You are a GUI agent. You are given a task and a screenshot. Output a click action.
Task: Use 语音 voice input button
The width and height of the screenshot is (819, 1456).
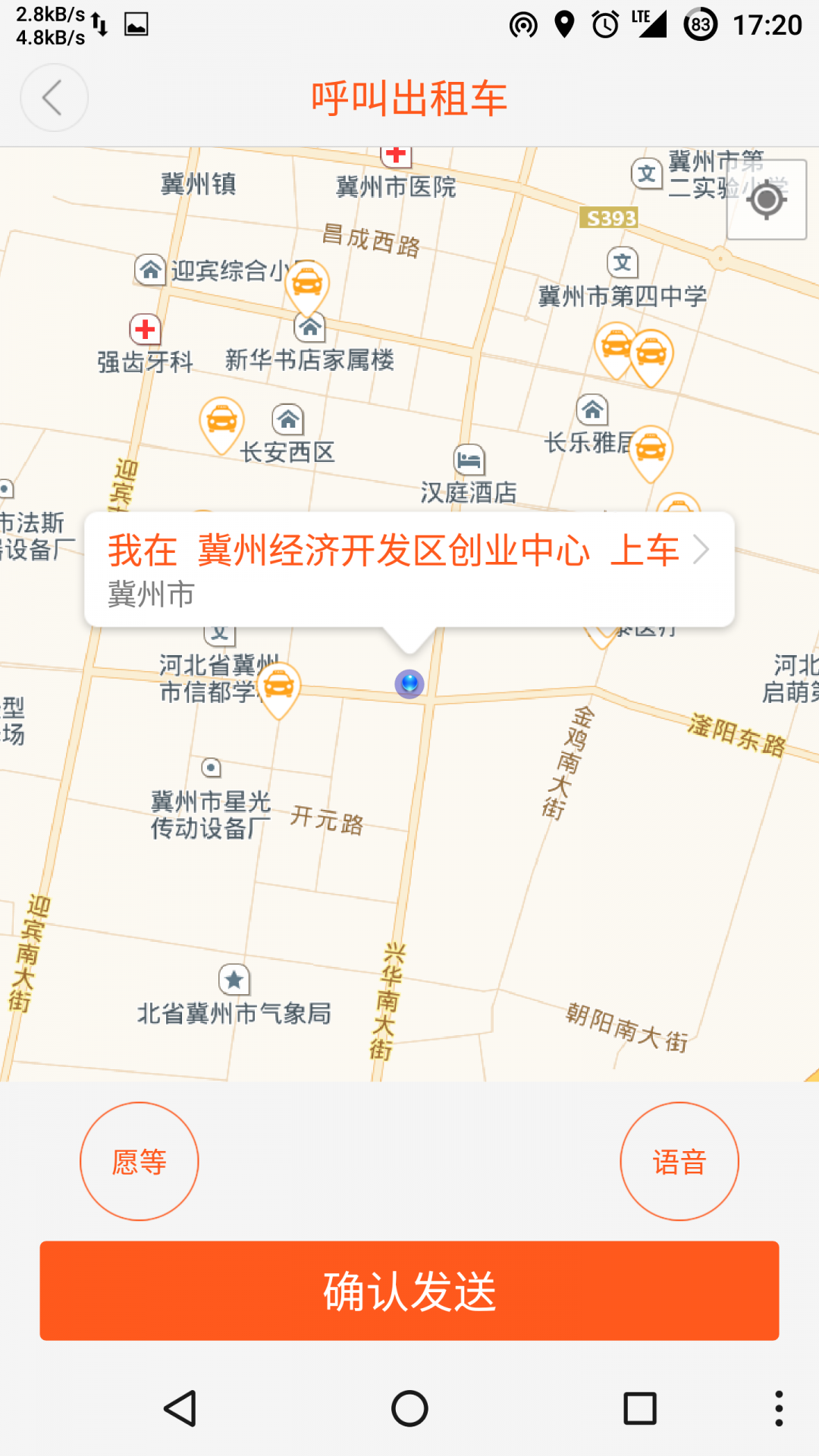click(679, 1161)
